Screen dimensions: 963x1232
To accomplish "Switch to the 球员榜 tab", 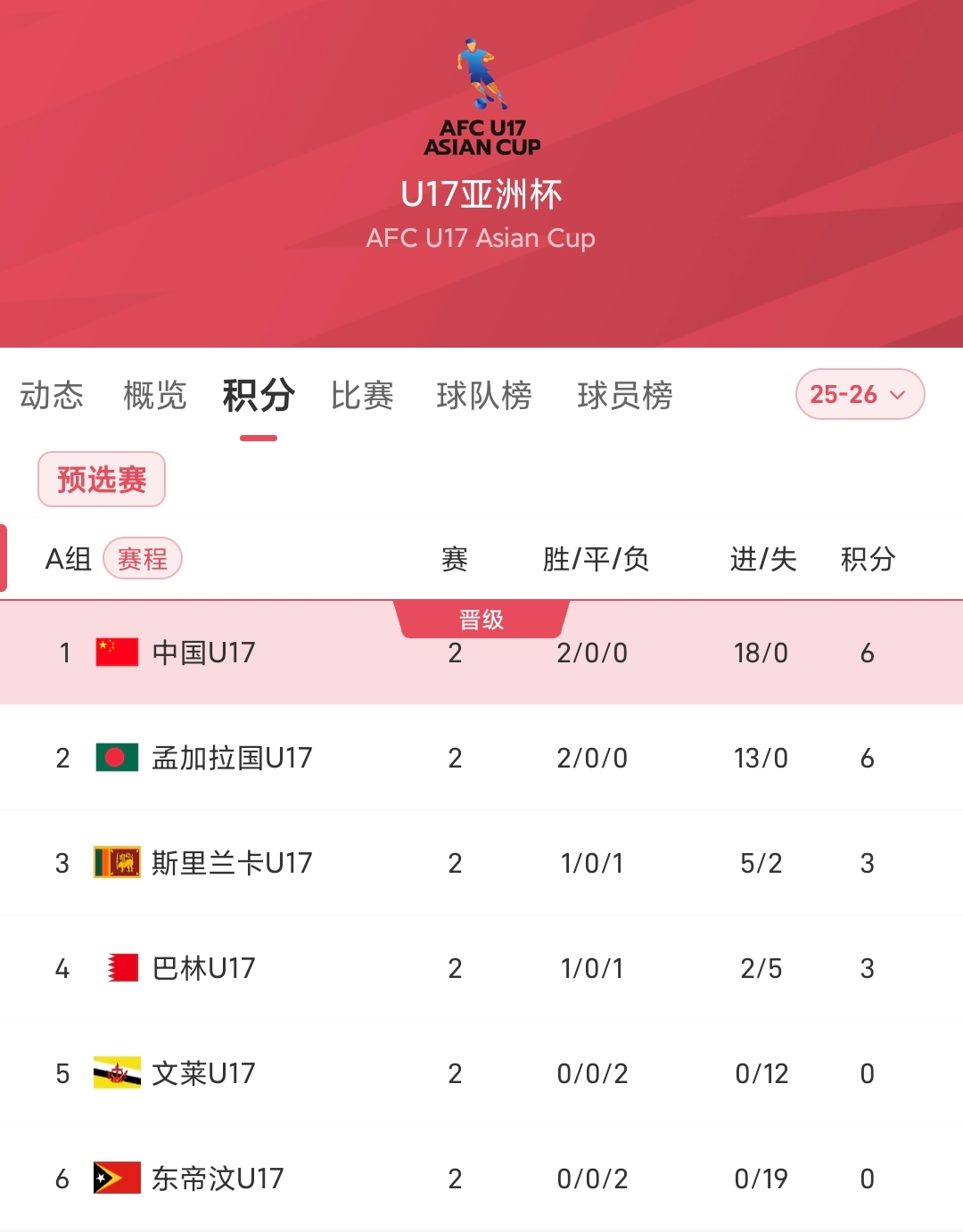I will pos(624,395).
